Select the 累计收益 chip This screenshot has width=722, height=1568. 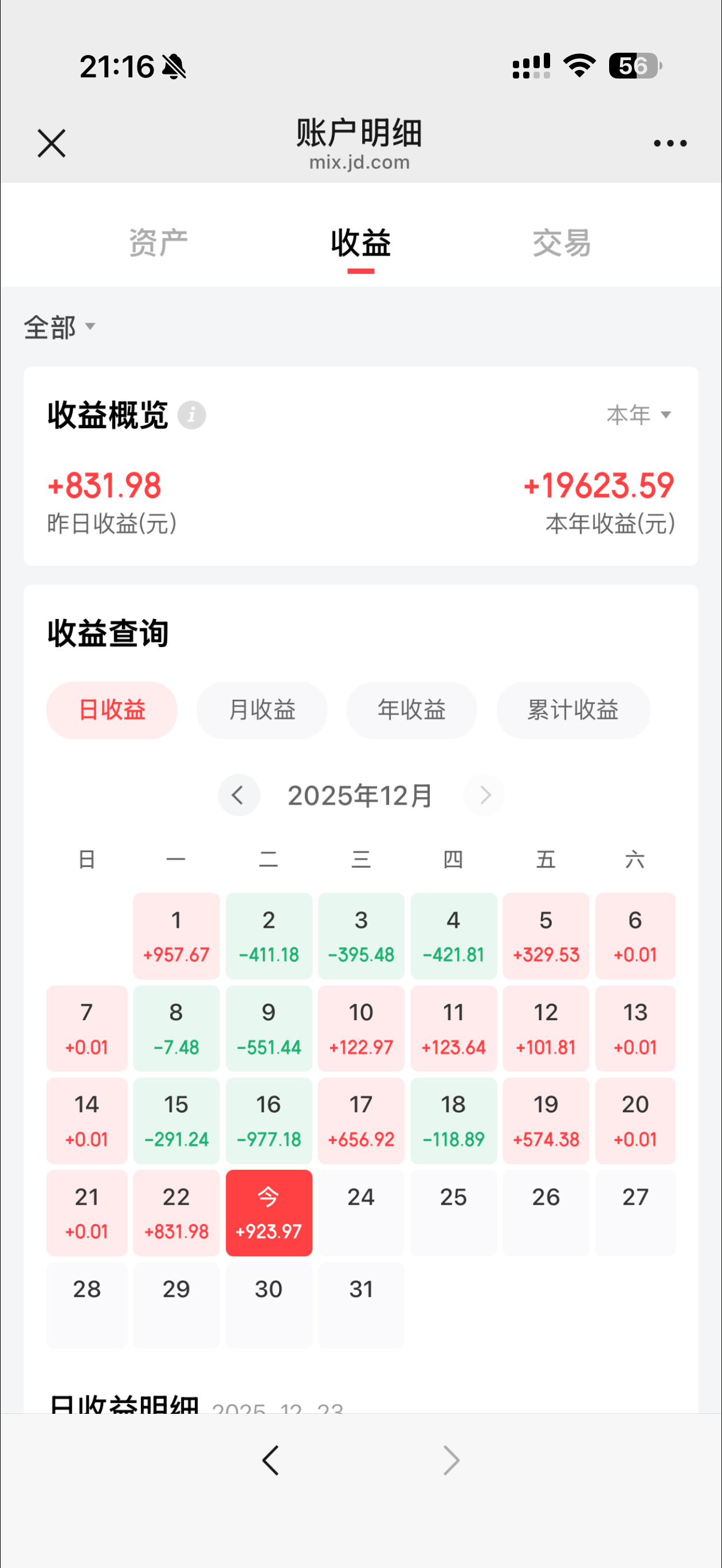click(x=573, y=709)
